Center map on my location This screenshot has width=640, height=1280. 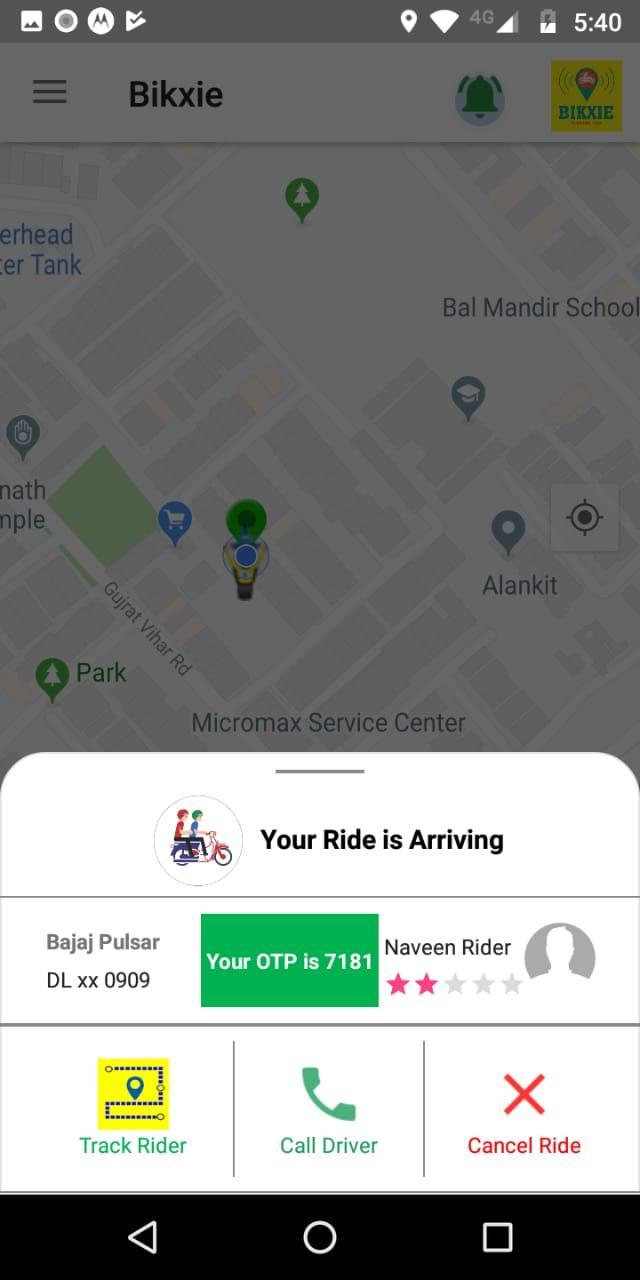coord(584,518)
